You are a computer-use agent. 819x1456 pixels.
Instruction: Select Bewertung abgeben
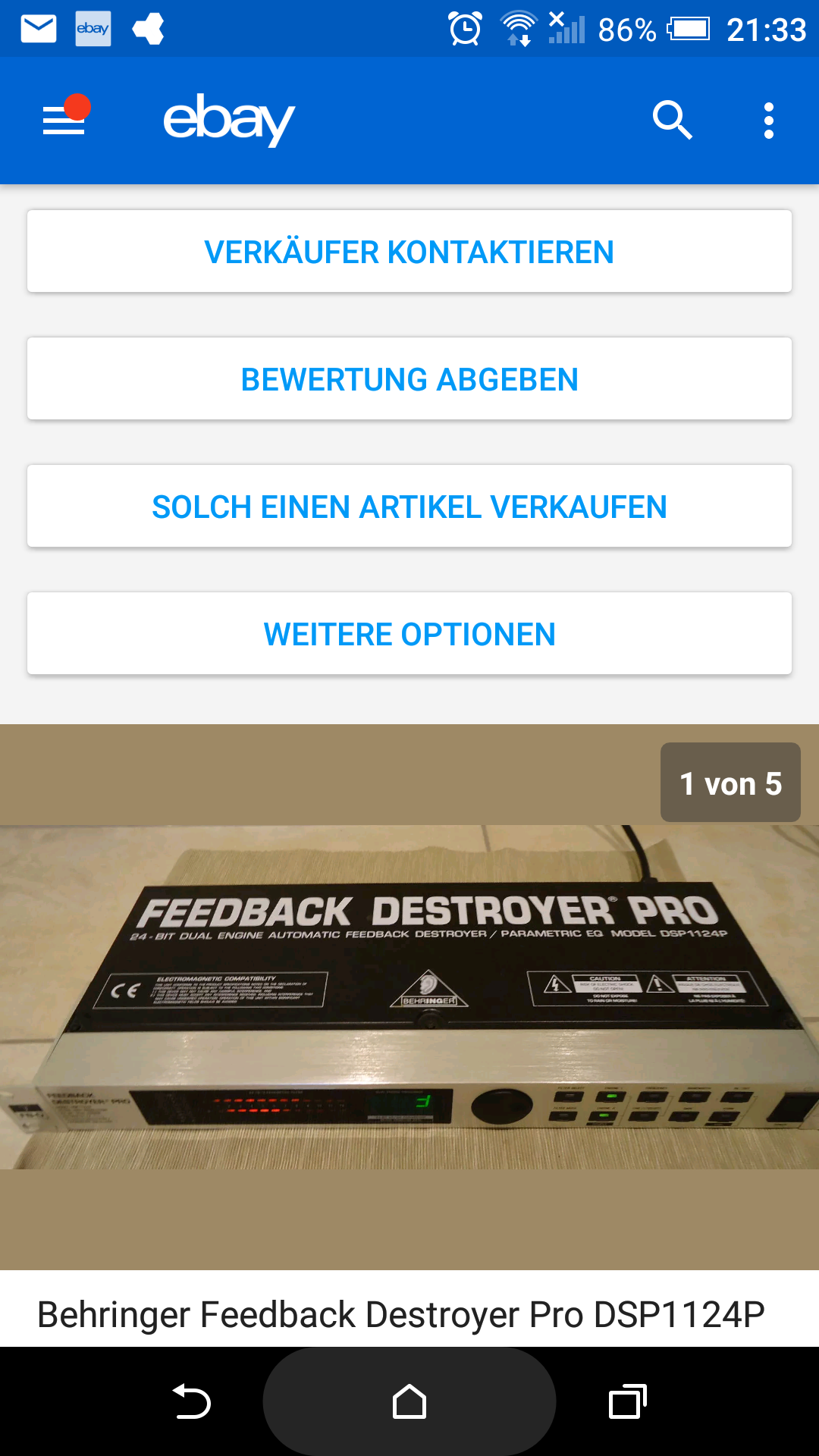point(409,378)
